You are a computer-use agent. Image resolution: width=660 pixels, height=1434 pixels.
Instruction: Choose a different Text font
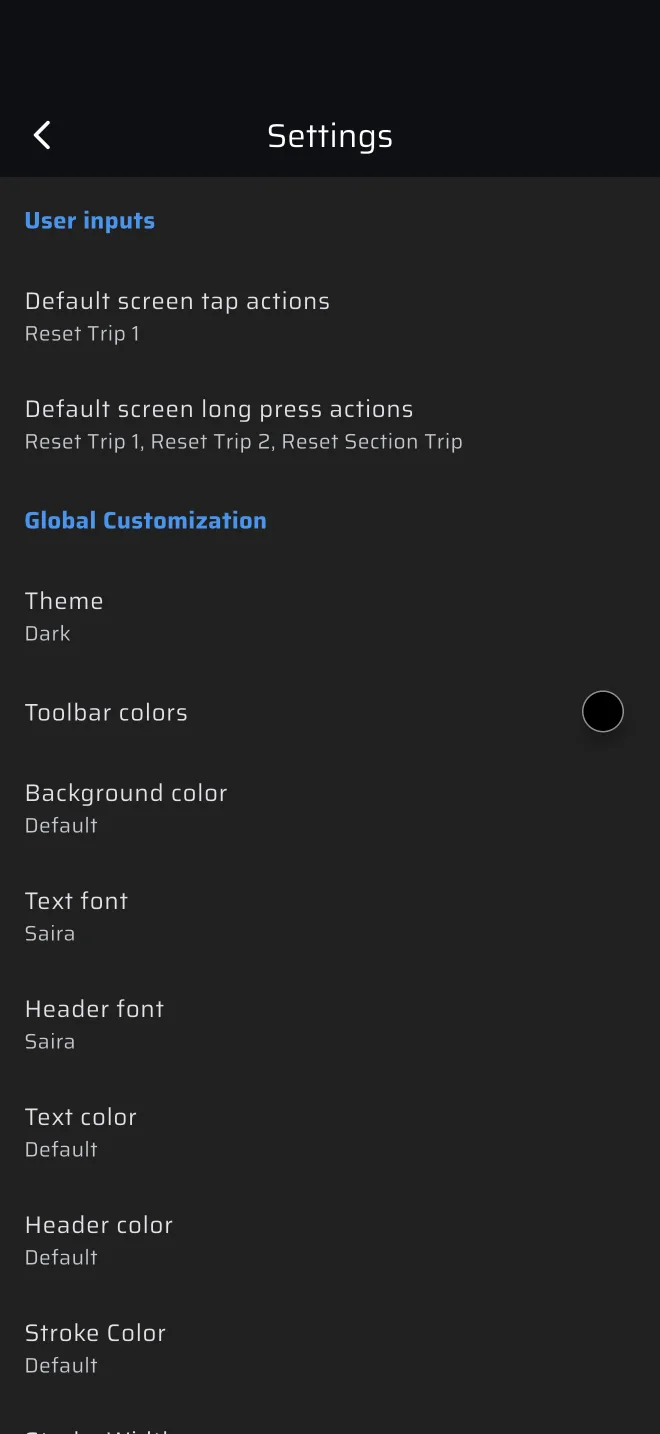pyautogui.click(x=330, y=917)
